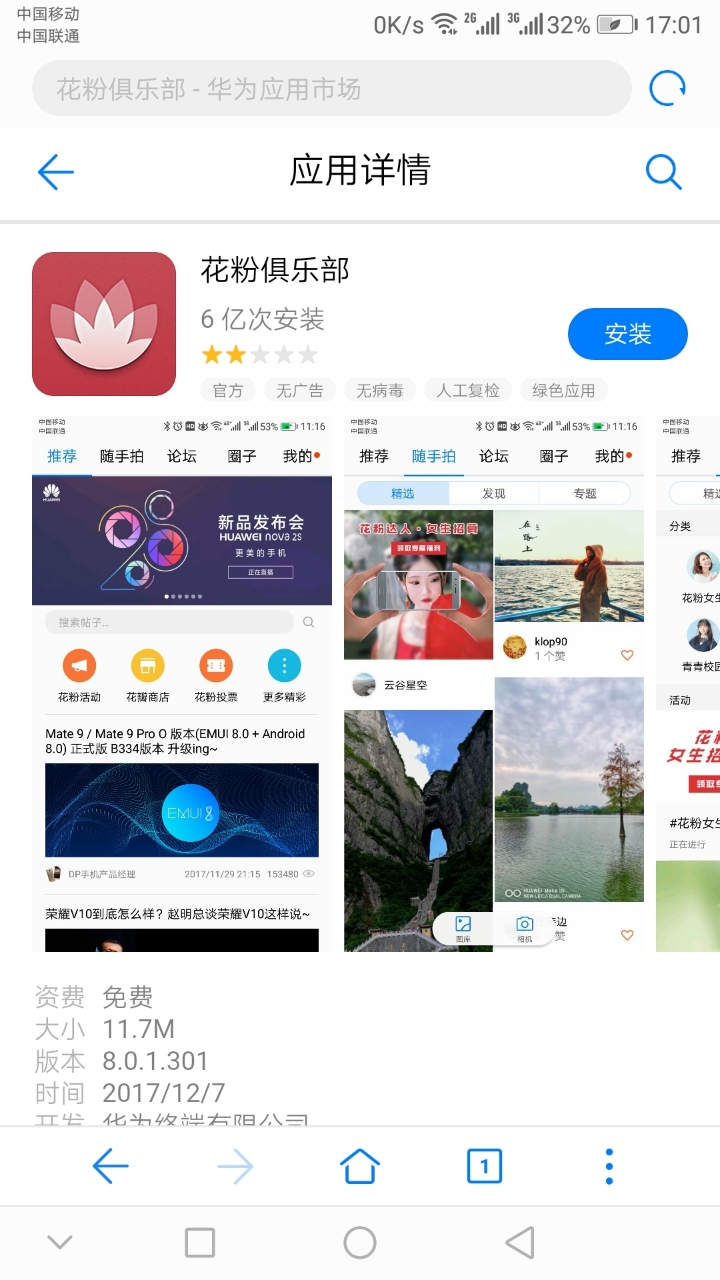720x1280 pixels.
Task: Open the second app screenshot preview
Action: click(x=494, y=684)
